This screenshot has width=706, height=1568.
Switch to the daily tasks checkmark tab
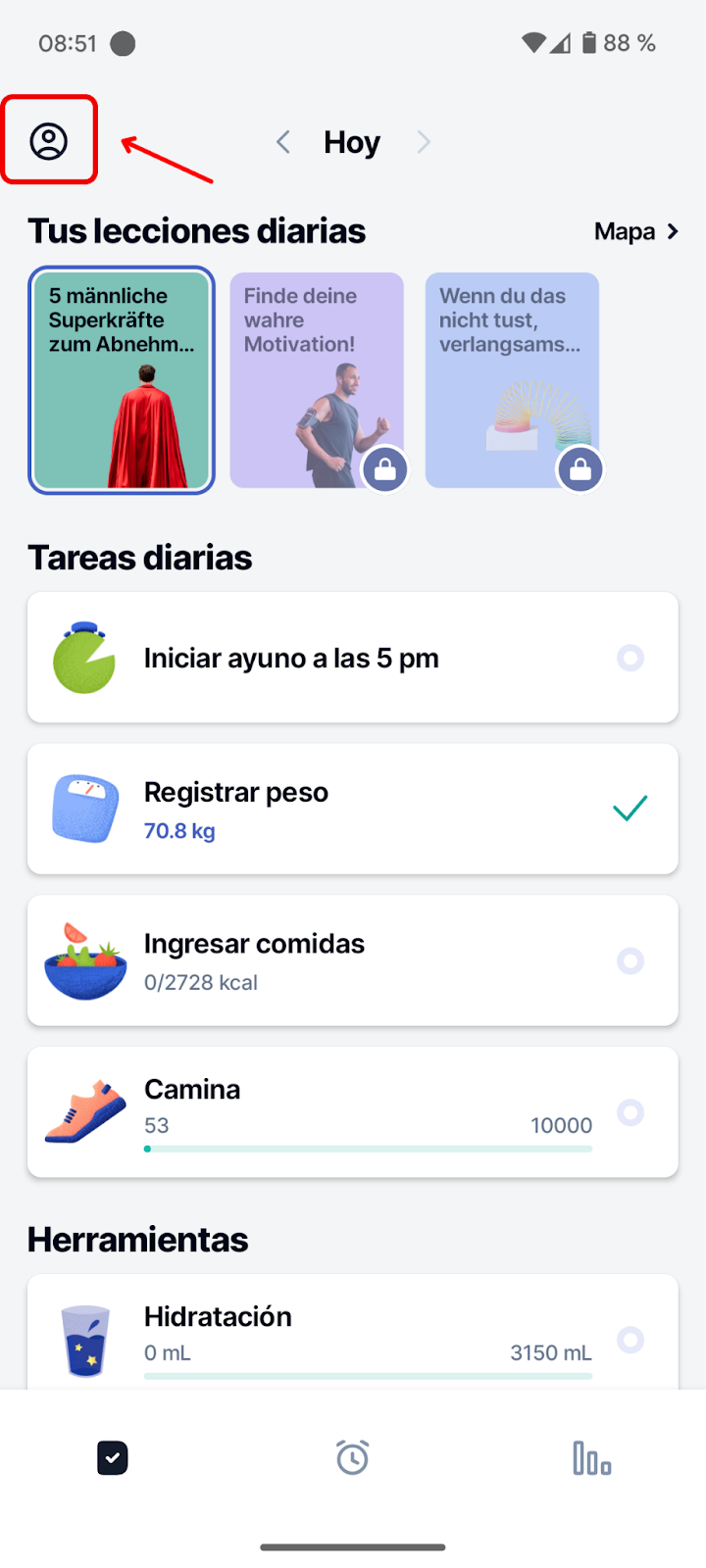(x=113, y=1458)
